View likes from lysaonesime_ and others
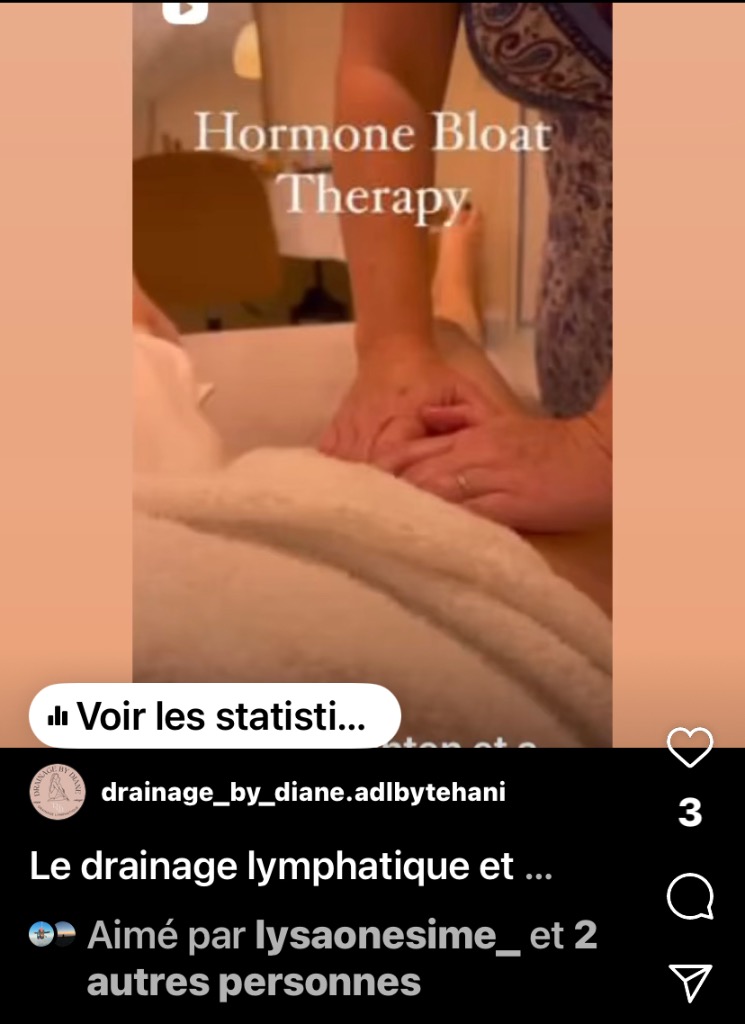Screen dimensions: 745x1024 tap(340, 958)
